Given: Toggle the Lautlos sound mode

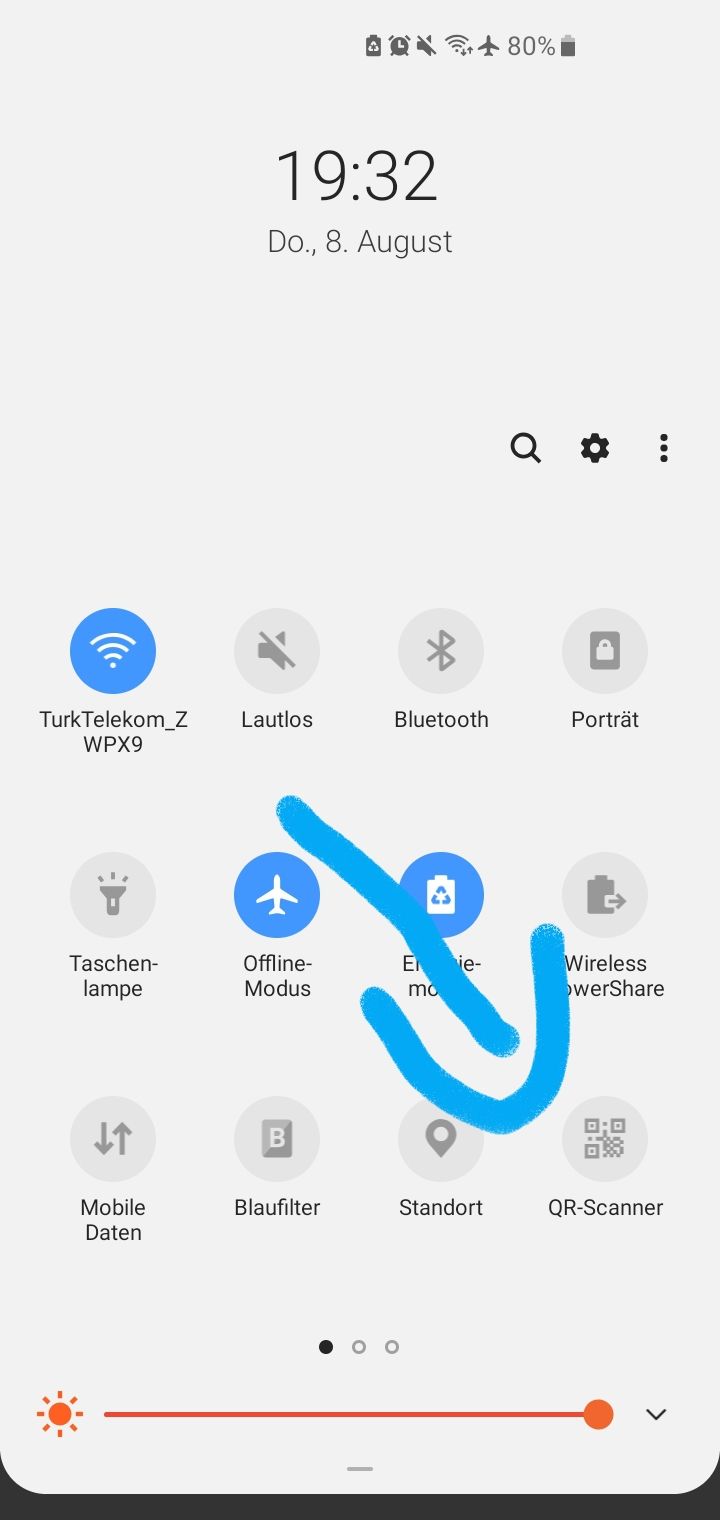Looking at the screenshot, I should click(277, 651).
